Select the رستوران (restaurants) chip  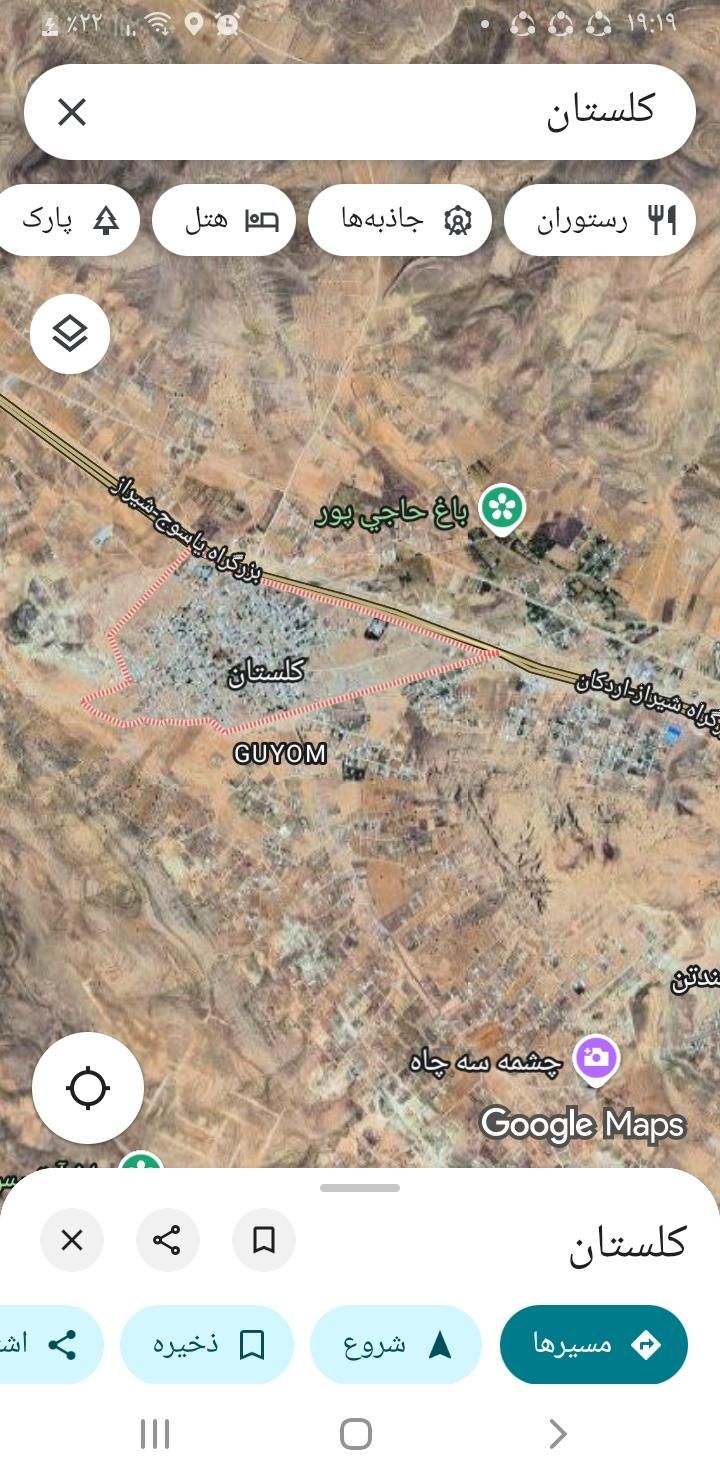[x=600, y=220]
